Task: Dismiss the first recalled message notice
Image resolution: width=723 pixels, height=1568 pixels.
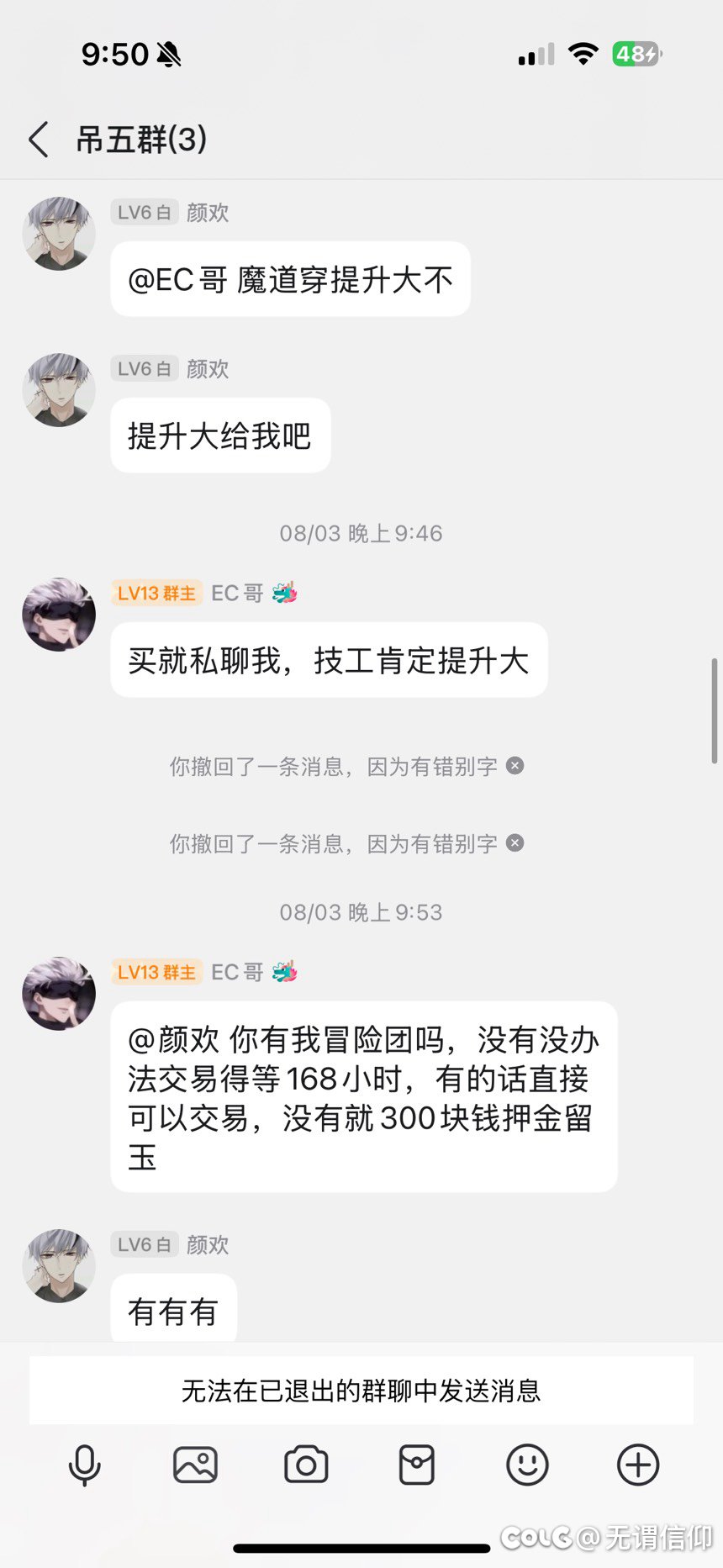Action: 516,765
